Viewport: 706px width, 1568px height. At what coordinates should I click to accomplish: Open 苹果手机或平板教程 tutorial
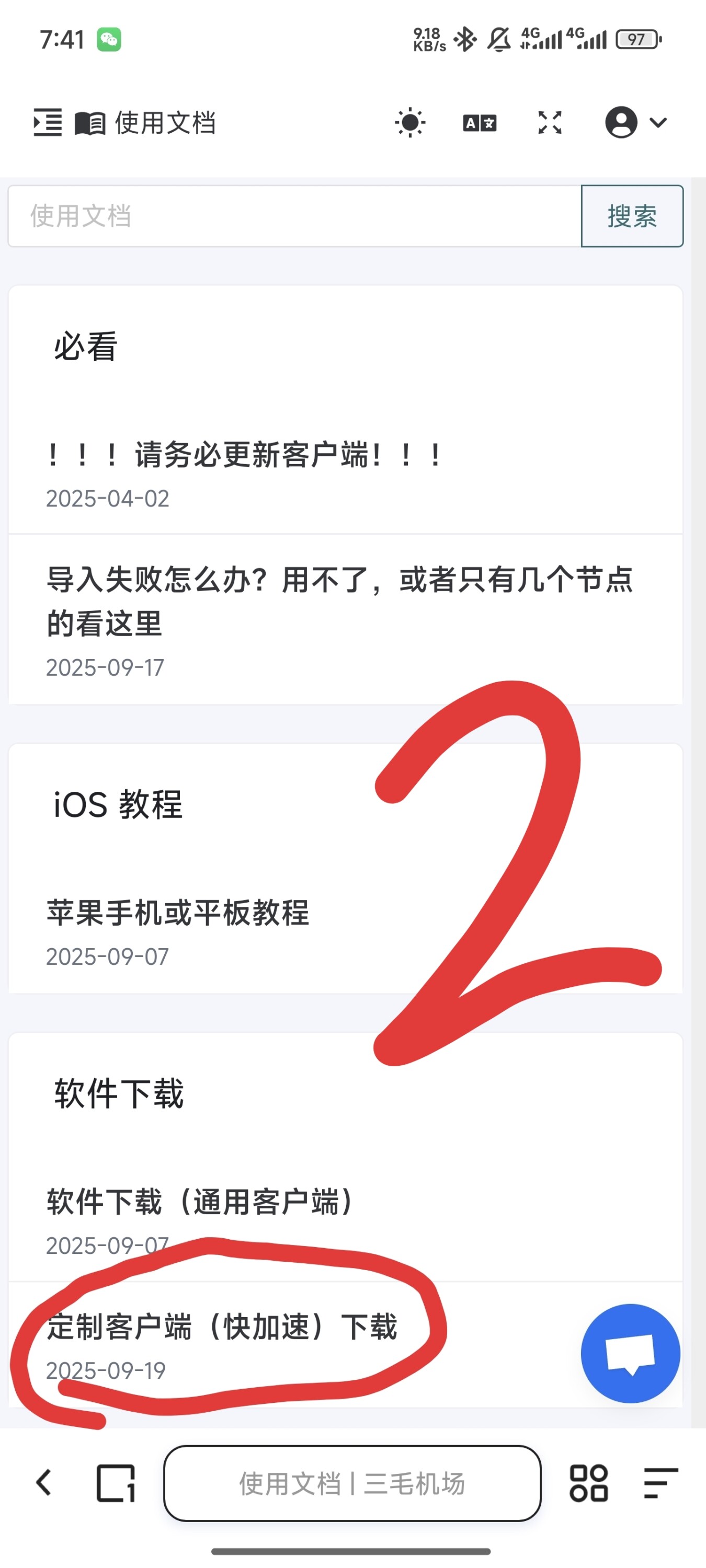click(x=178, y=913)
